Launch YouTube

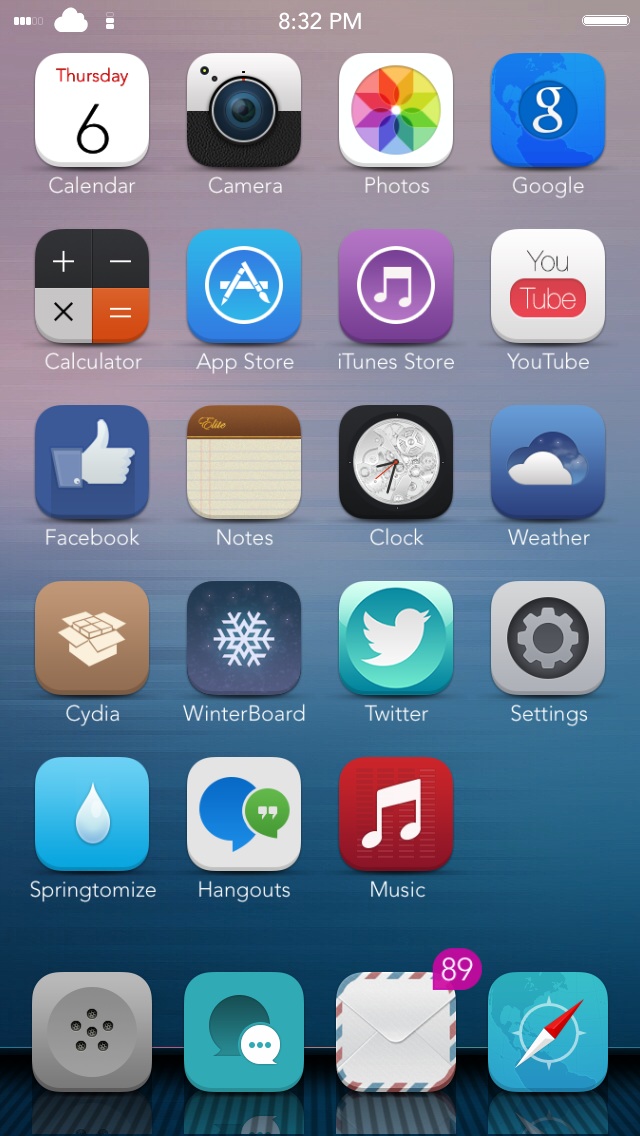pos(548,286)
